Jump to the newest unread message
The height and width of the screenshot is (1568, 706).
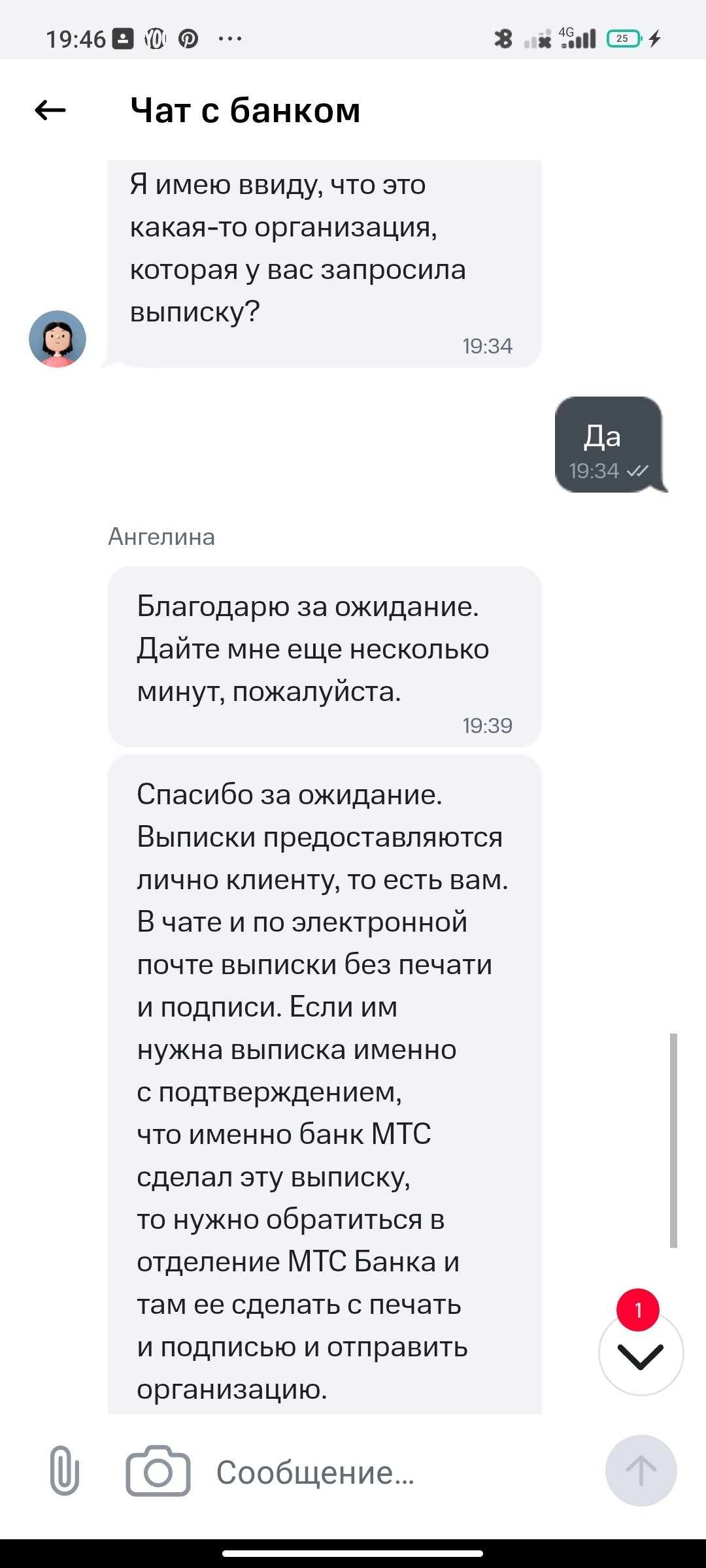point(641,1355)
